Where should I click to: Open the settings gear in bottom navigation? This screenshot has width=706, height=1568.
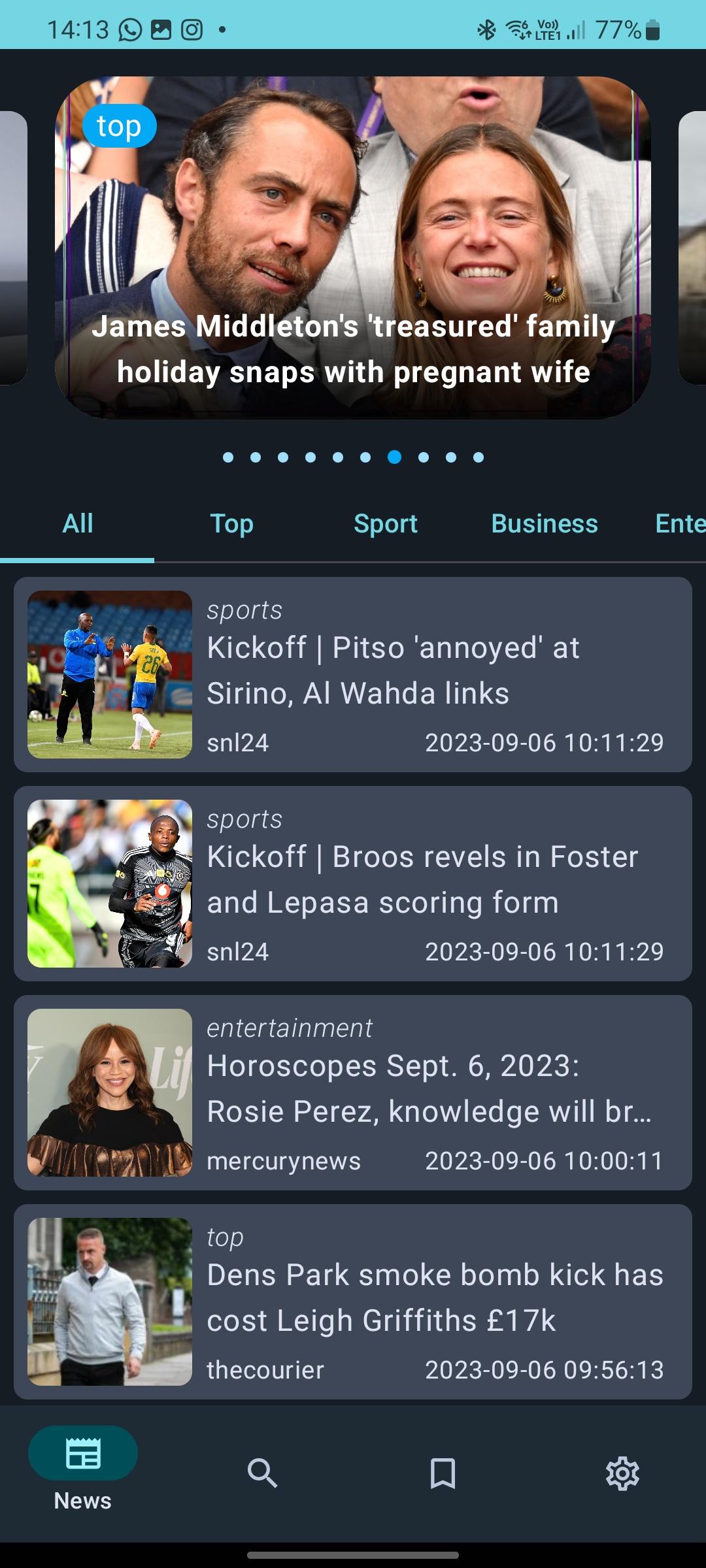point(622,1473)
